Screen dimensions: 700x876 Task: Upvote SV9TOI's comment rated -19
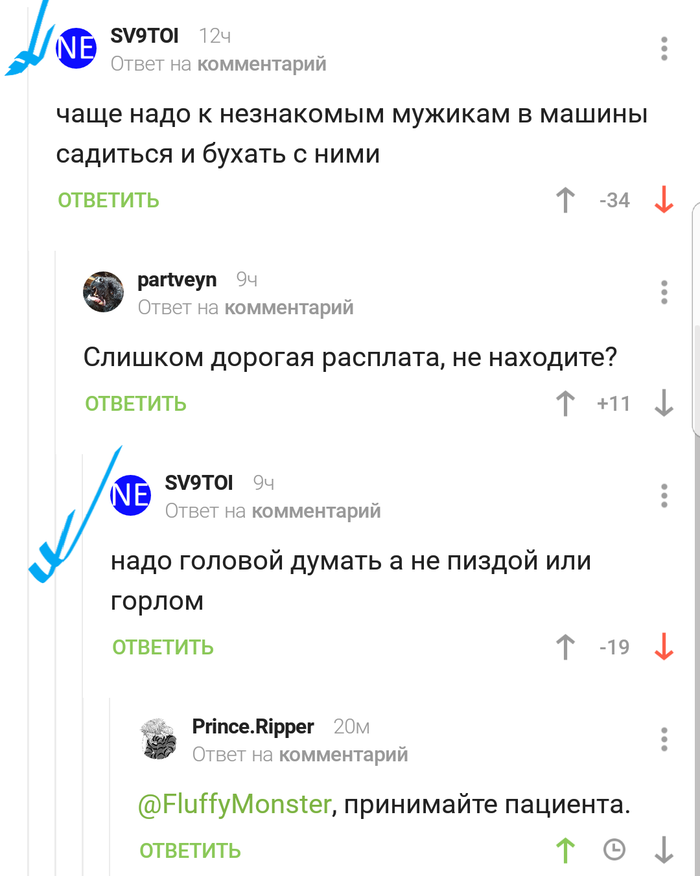click(565, 647)
